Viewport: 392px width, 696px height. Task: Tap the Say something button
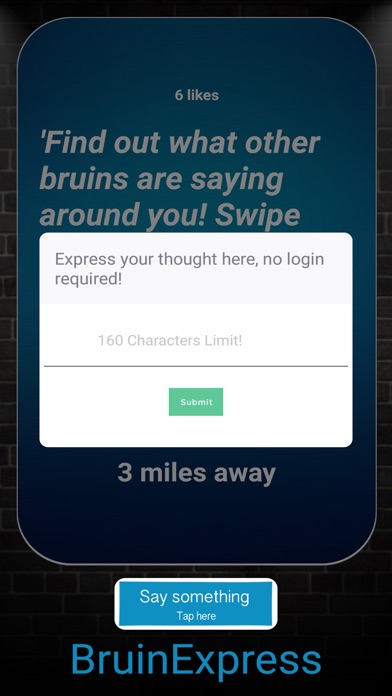click(196, 604)
